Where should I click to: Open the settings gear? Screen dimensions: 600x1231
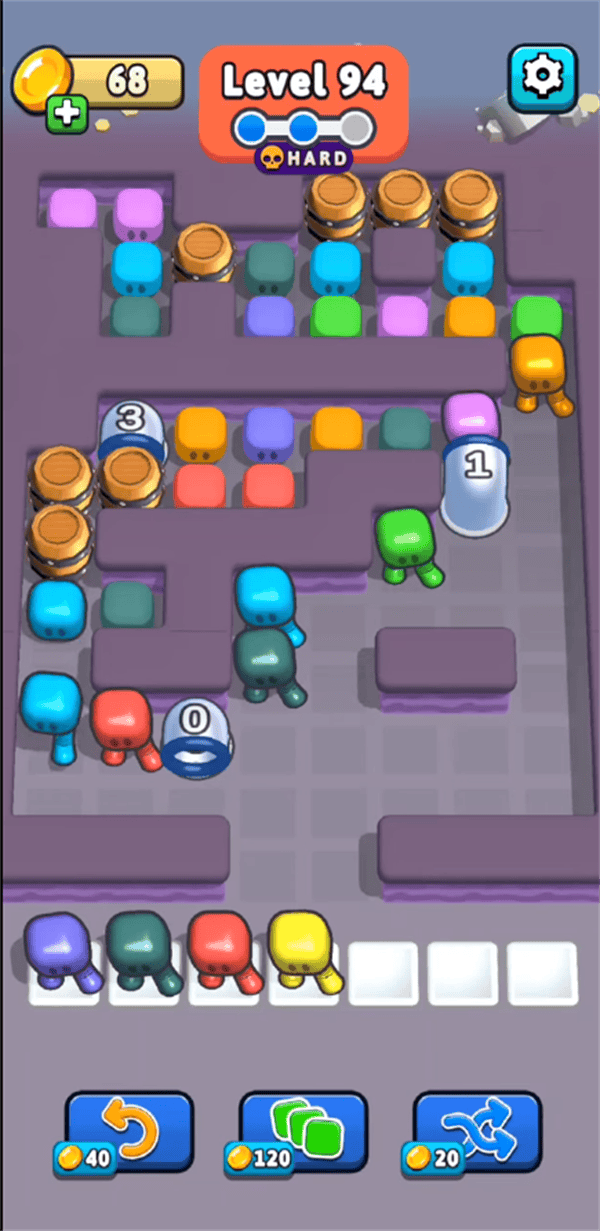(x=542, y=77)
